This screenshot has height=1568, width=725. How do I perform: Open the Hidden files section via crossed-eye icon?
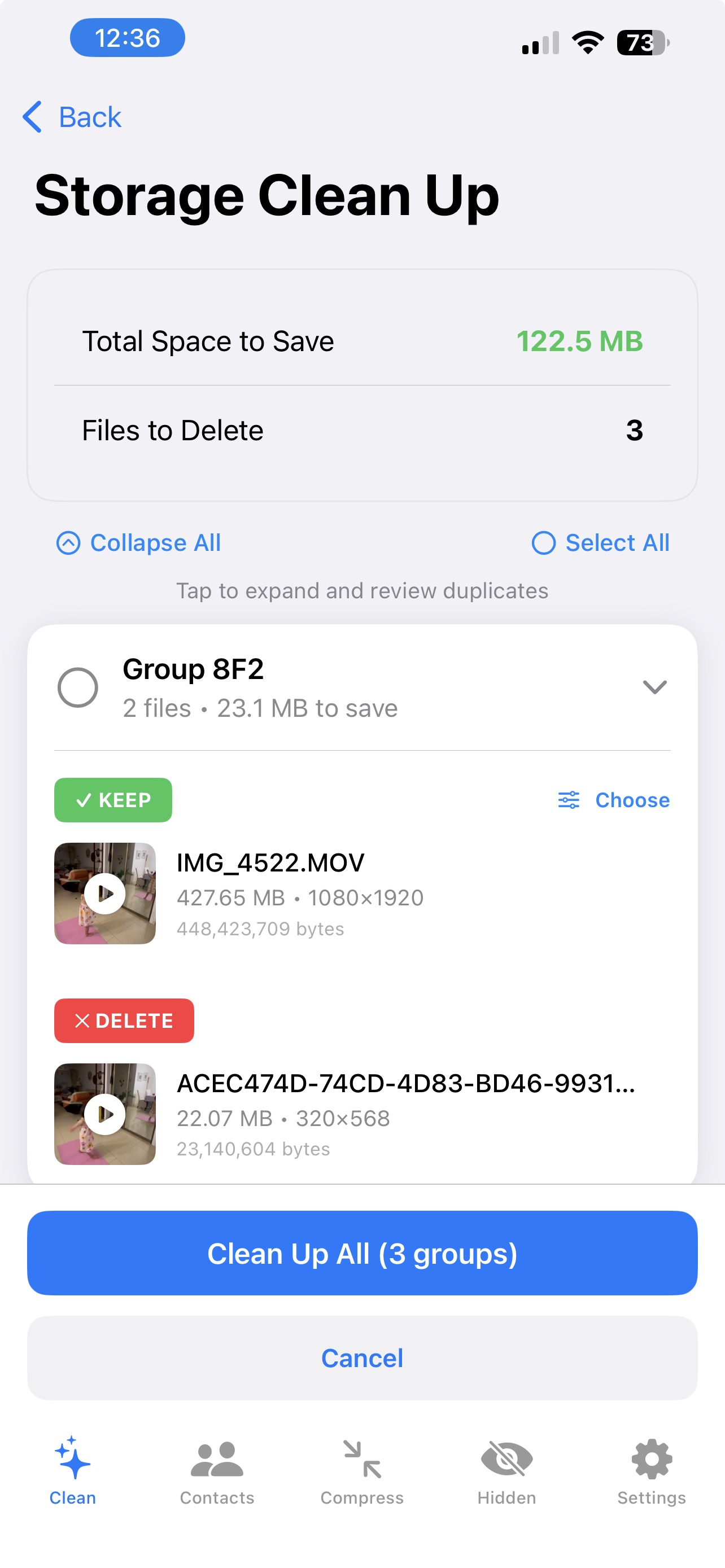click(x=506, y=1458)
